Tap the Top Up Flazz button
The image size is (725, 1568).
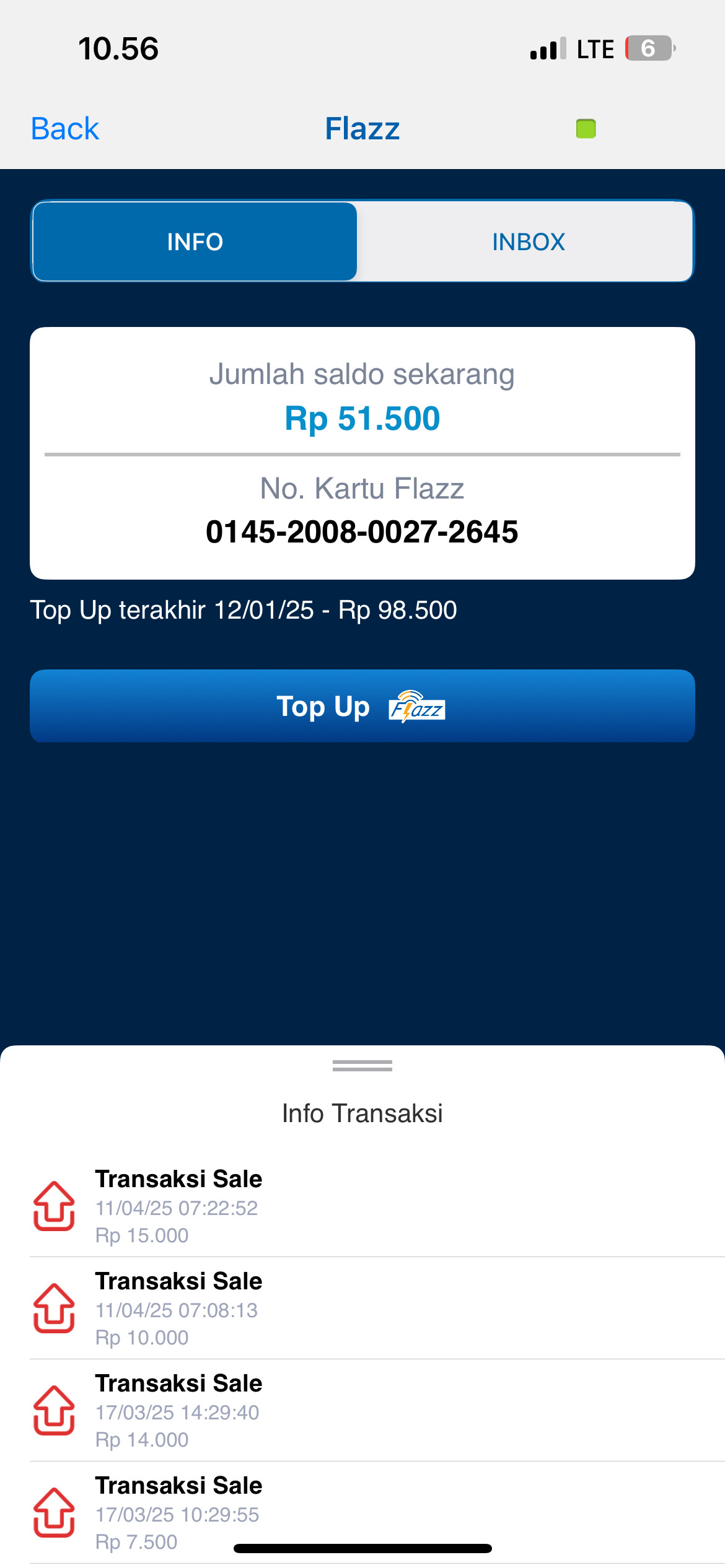[362, 706]
